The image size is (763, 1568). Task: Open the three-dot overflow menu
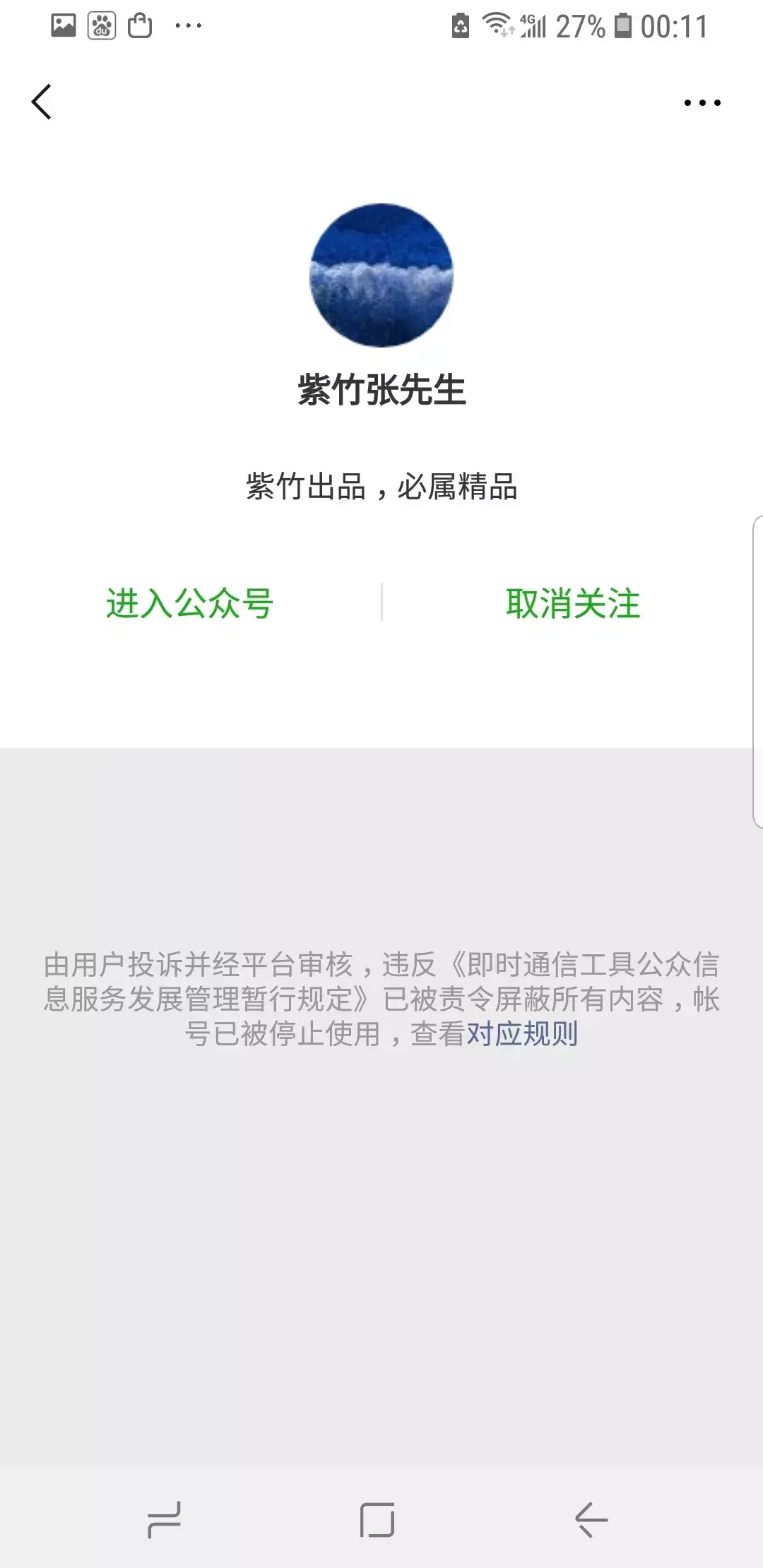point(702,103)
